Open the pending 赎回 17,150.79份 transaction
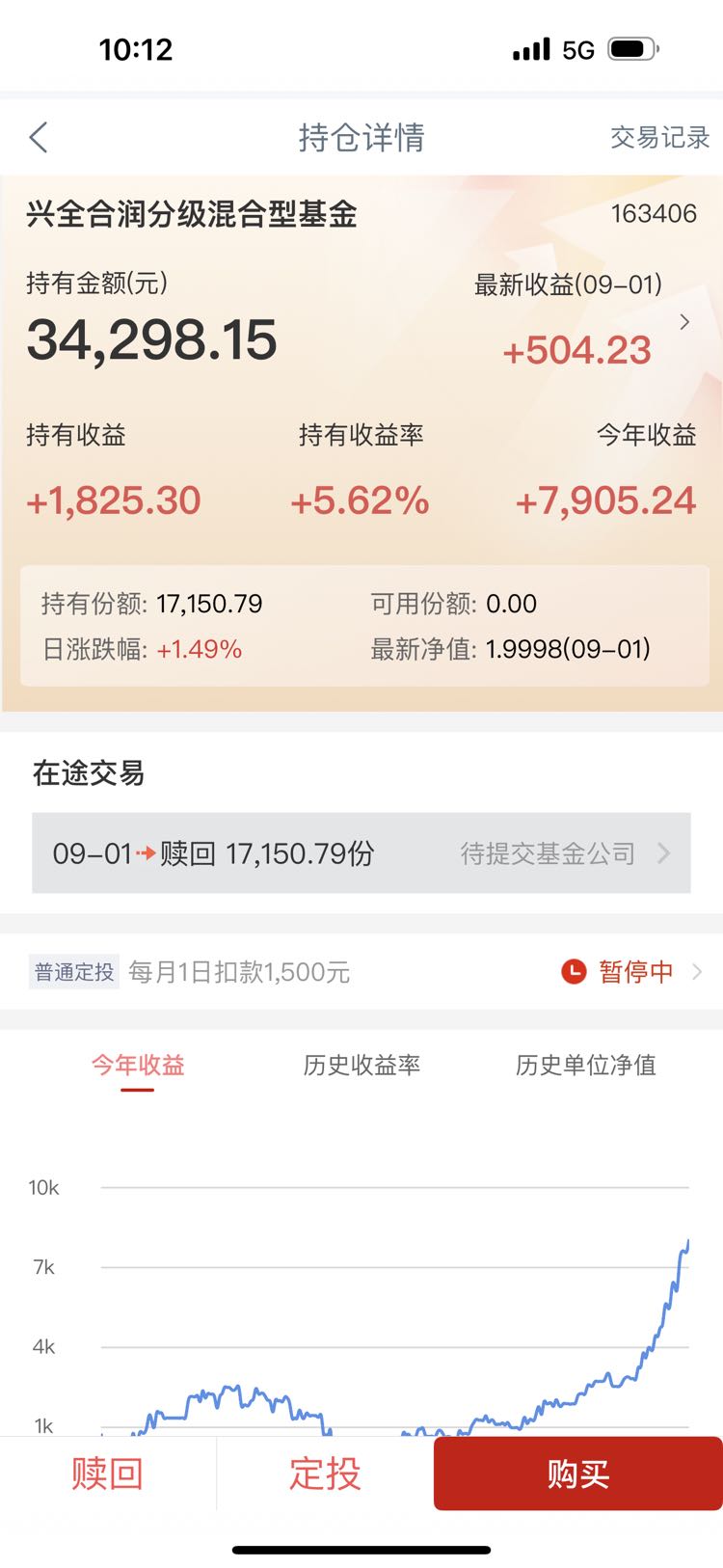Screen dimensions: 723x1568 [361, 852]
